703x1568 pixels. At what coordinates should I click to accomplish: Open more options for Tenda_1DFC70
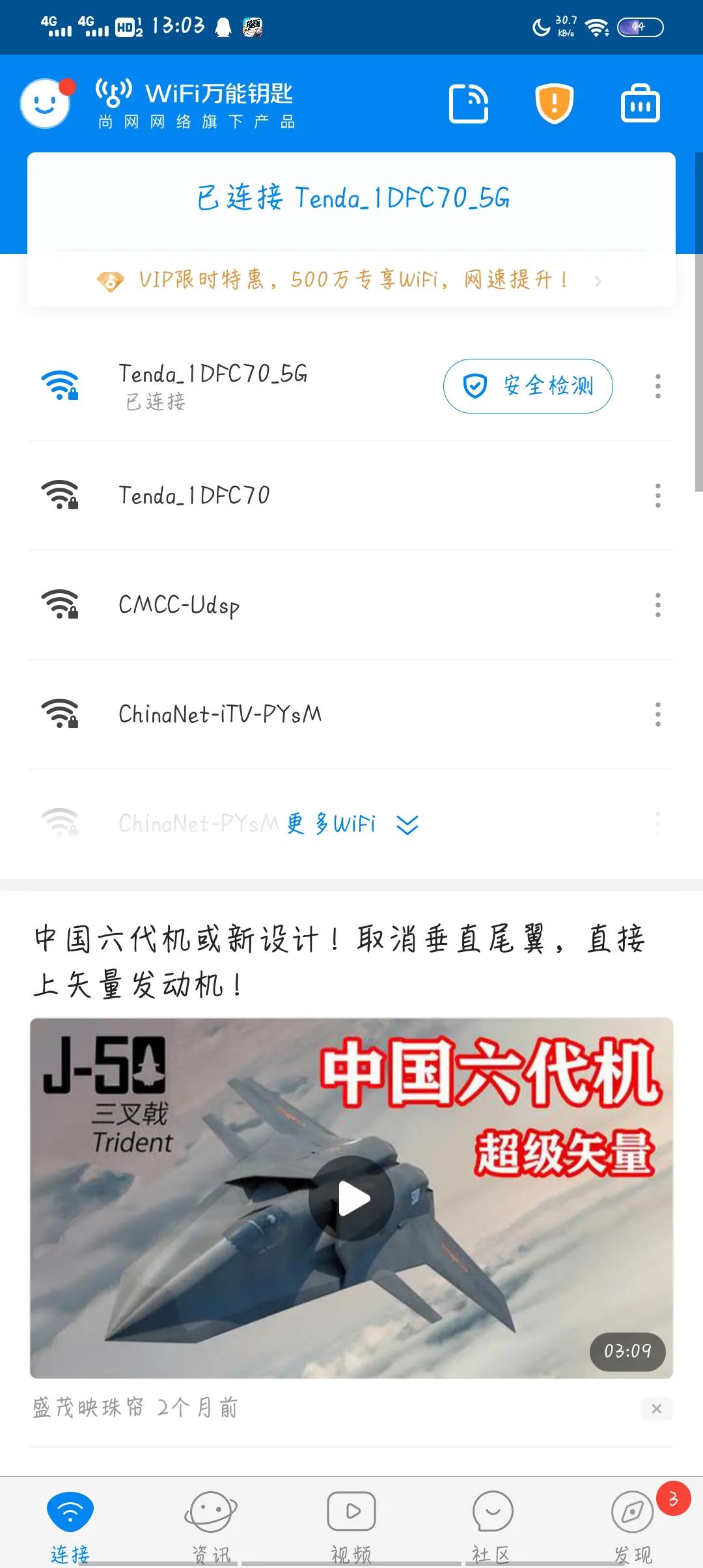point(658,496)
